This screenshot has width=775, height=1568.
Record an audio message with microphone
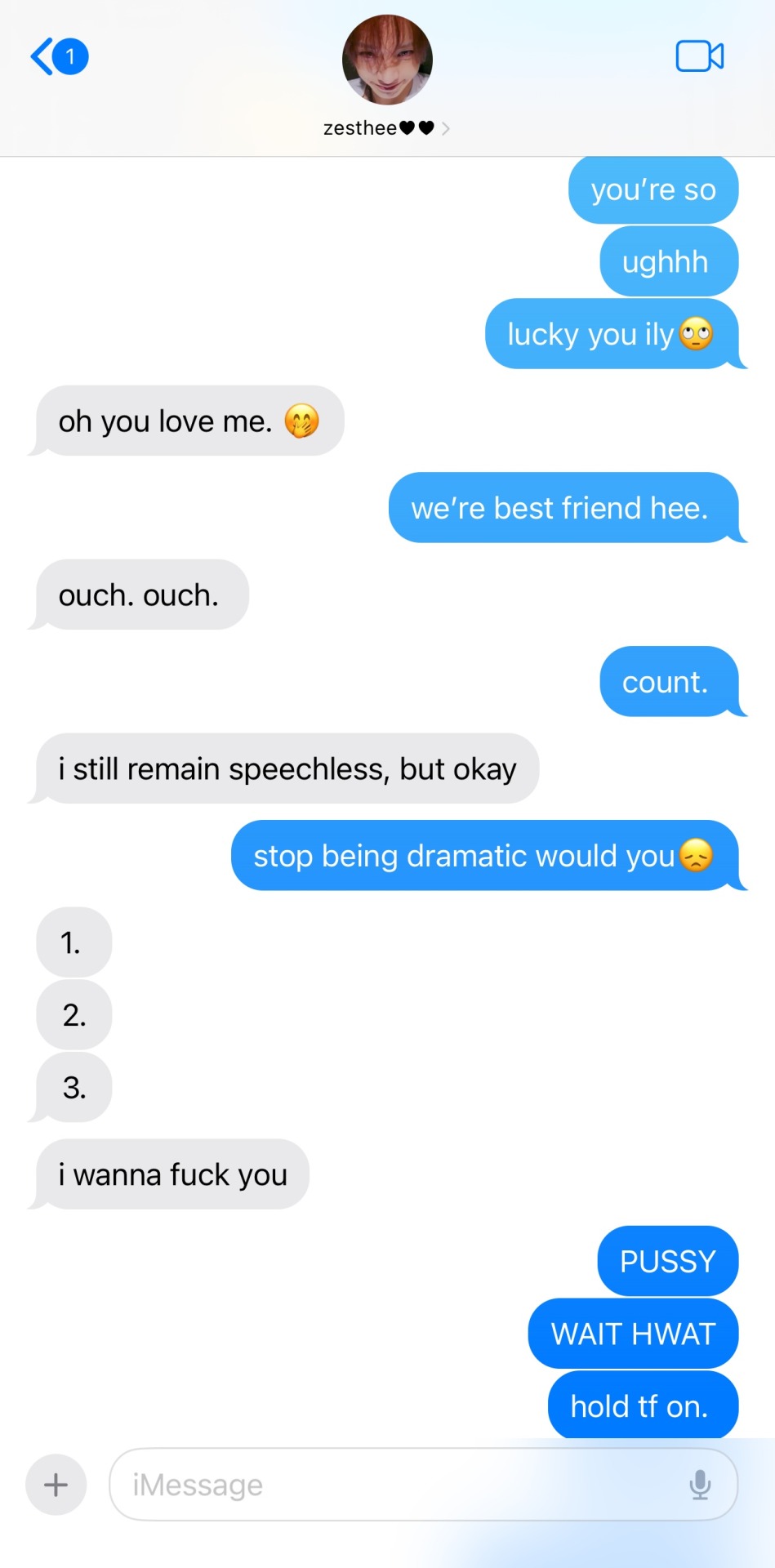700,1484
